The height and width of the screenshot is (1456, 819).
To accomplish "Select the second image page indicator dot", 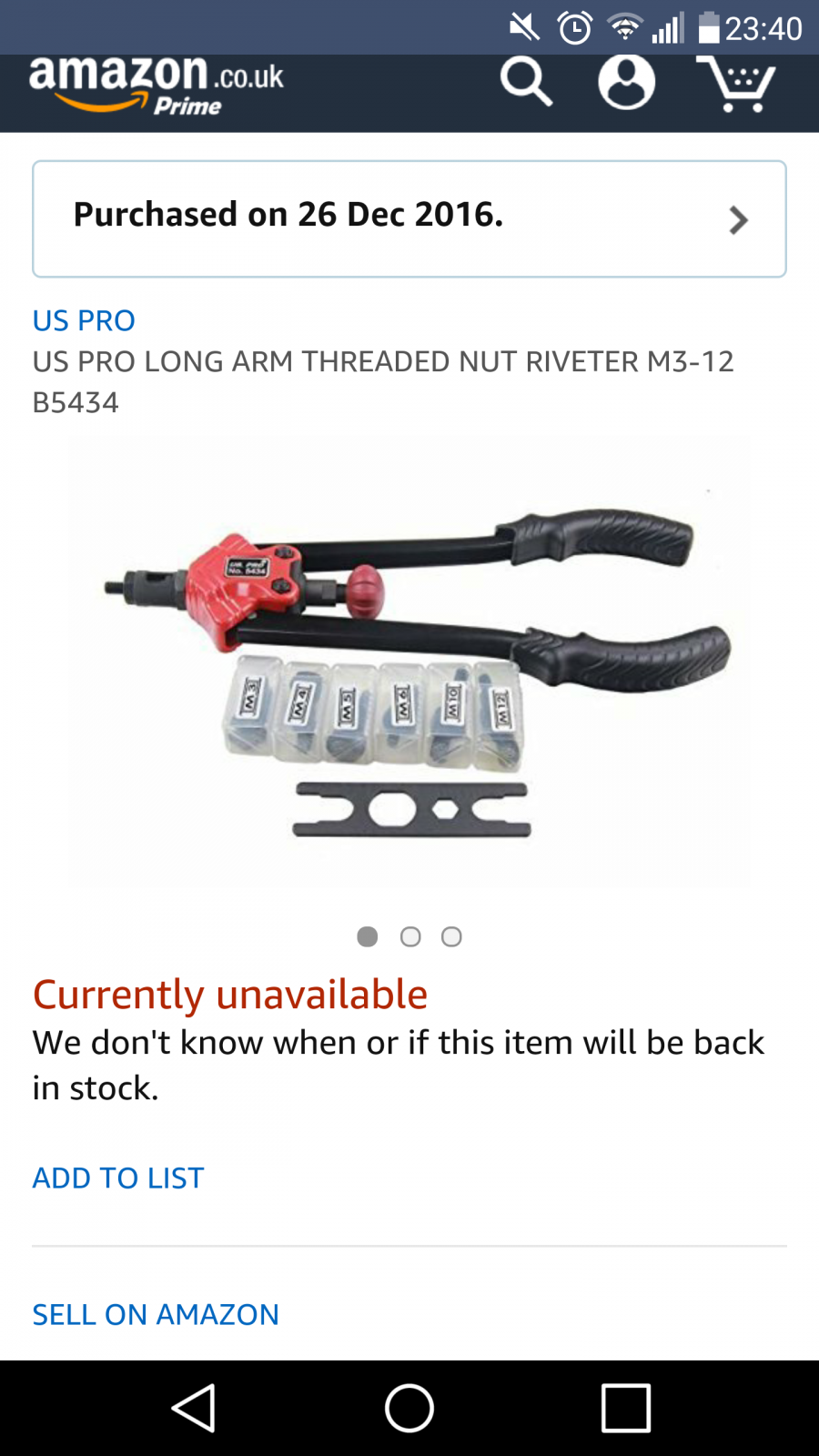I will point(410,936).
